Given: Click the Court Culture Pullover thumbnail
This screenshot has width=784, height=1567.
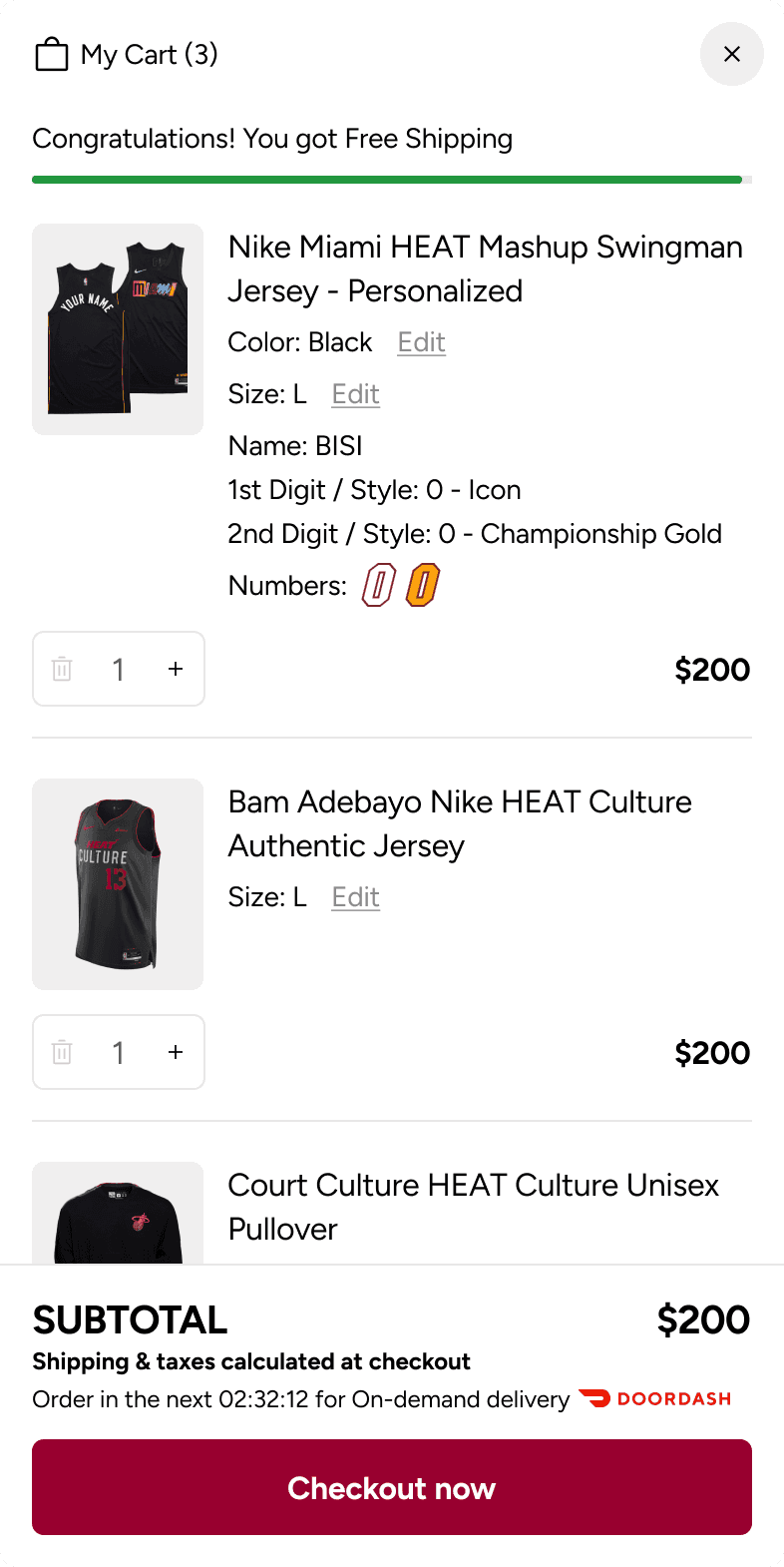Looking at the screenshot, I should [117, 1213].
